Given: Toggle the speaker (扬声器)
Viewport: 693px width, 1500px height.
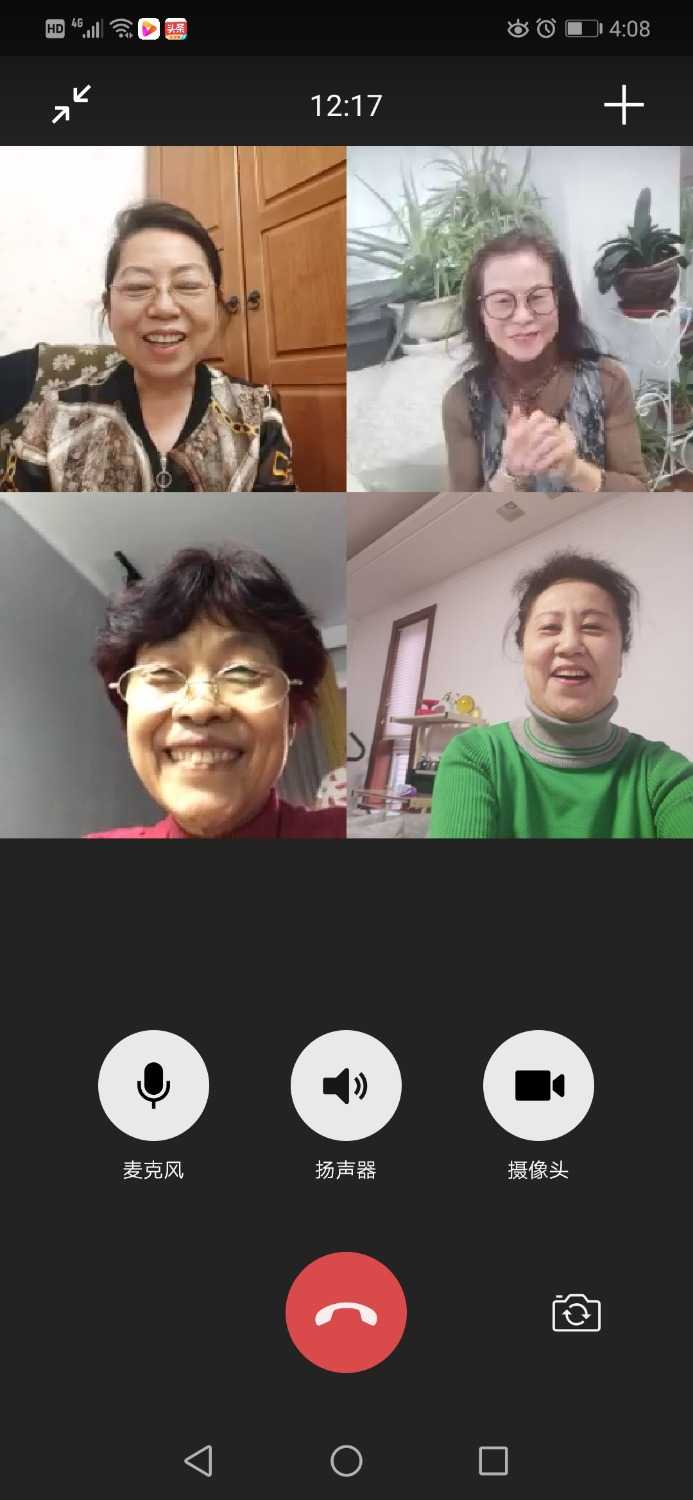Looking at the screenshot, I should (346, 1085).
